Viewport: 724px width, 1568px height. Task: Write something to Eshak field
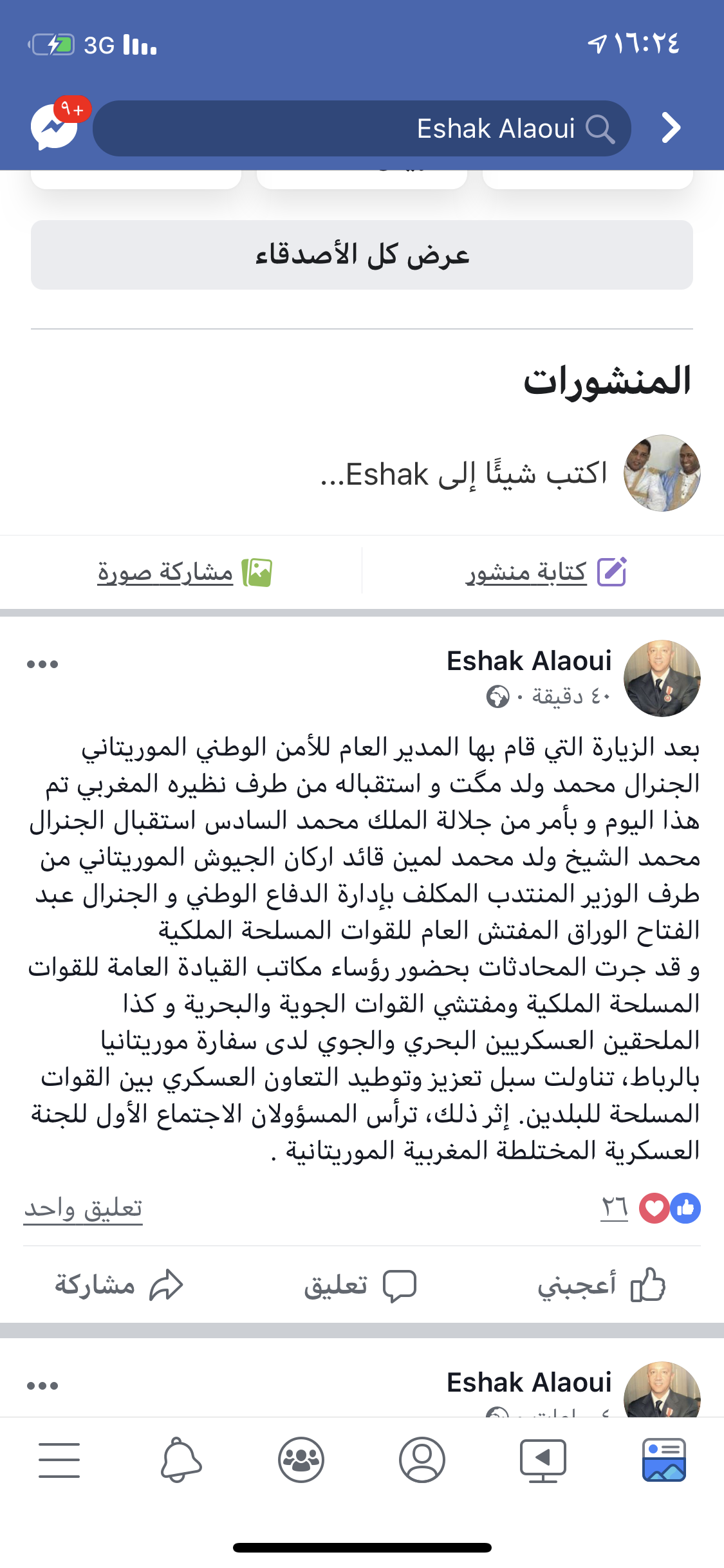463,474
